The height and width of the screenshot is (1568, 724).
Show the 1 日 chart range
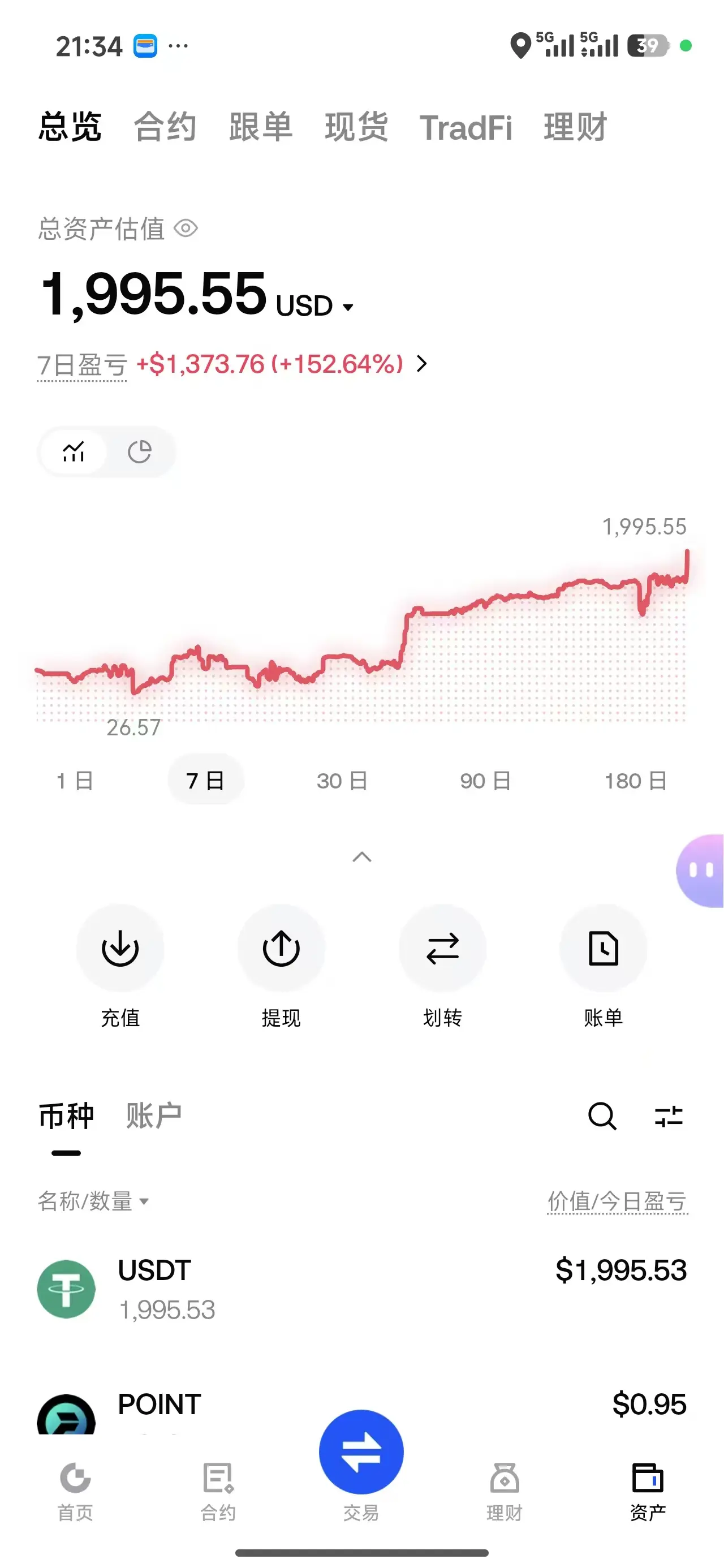click(x=74, y=781)
